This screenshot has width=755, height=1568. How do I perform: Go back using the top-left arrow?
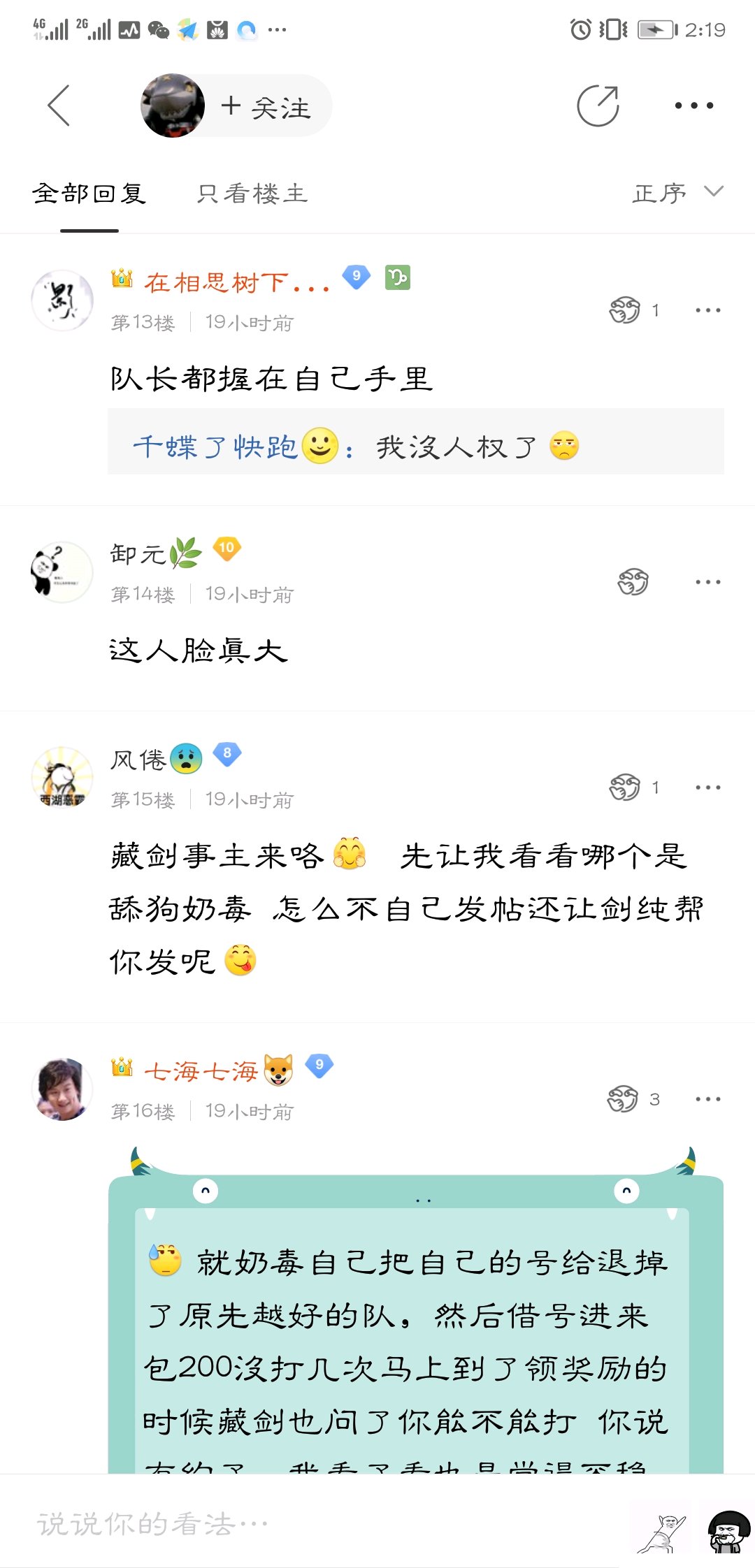(x=59, y=106)
